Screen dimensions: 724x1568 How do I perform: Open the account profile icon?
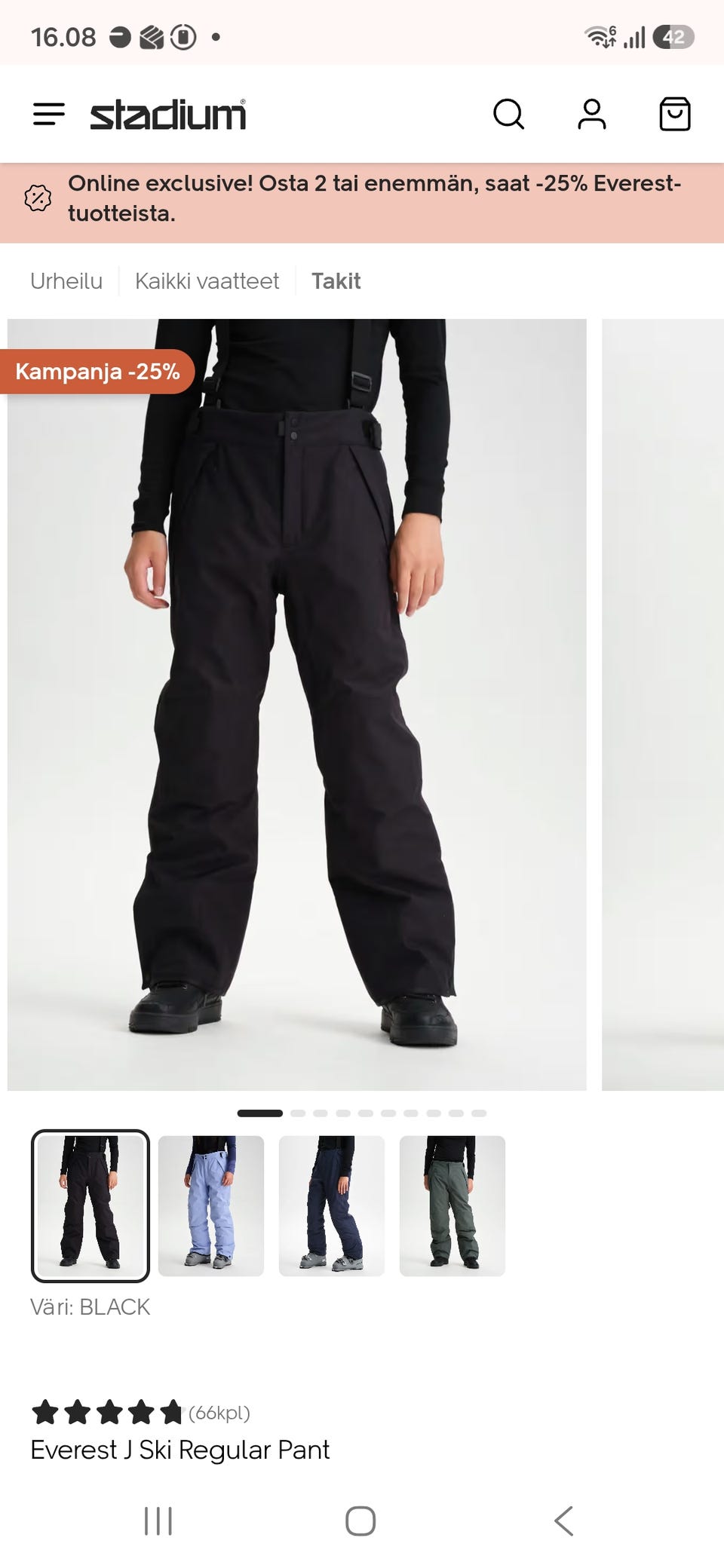pos(592,115)
